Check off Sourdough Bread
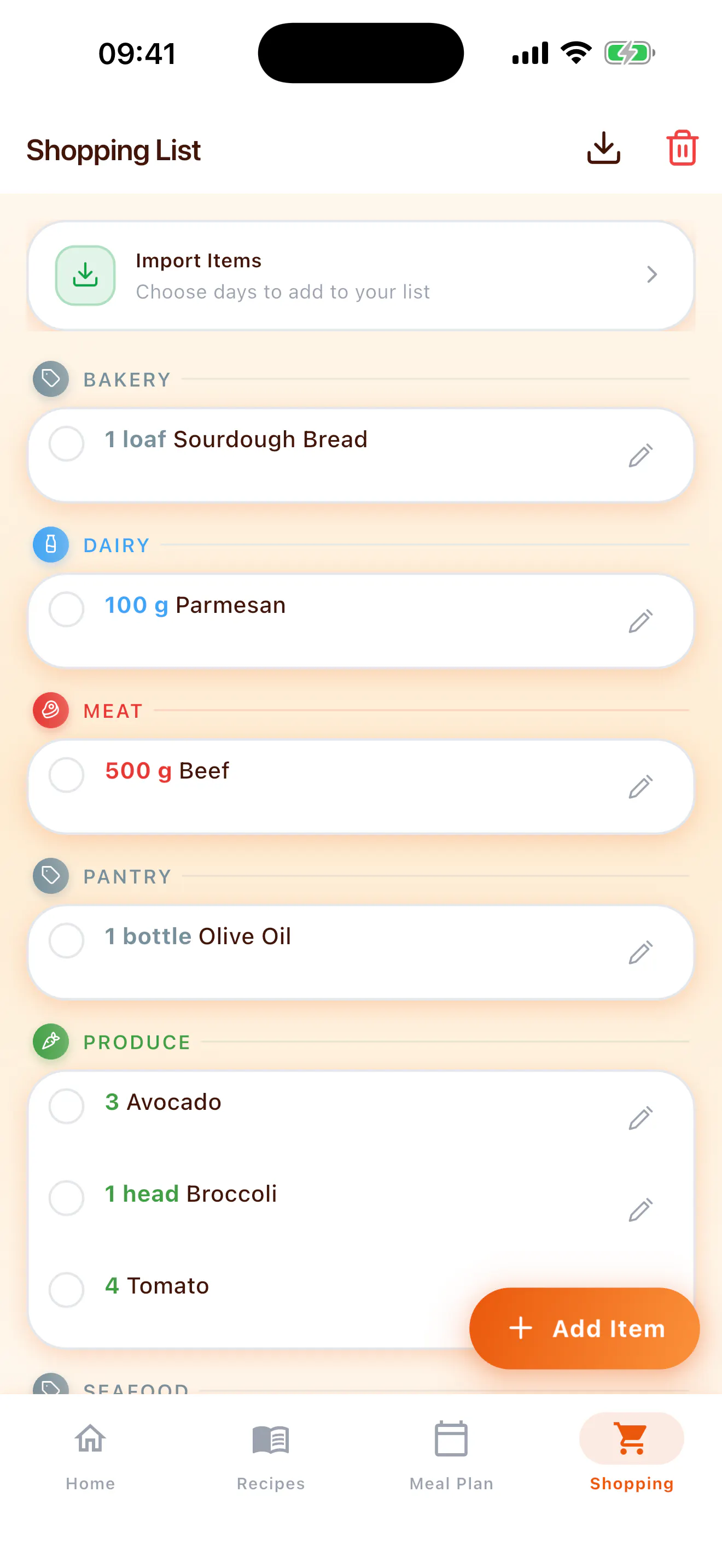This screenshot has height=1568, width=722. 66,443
